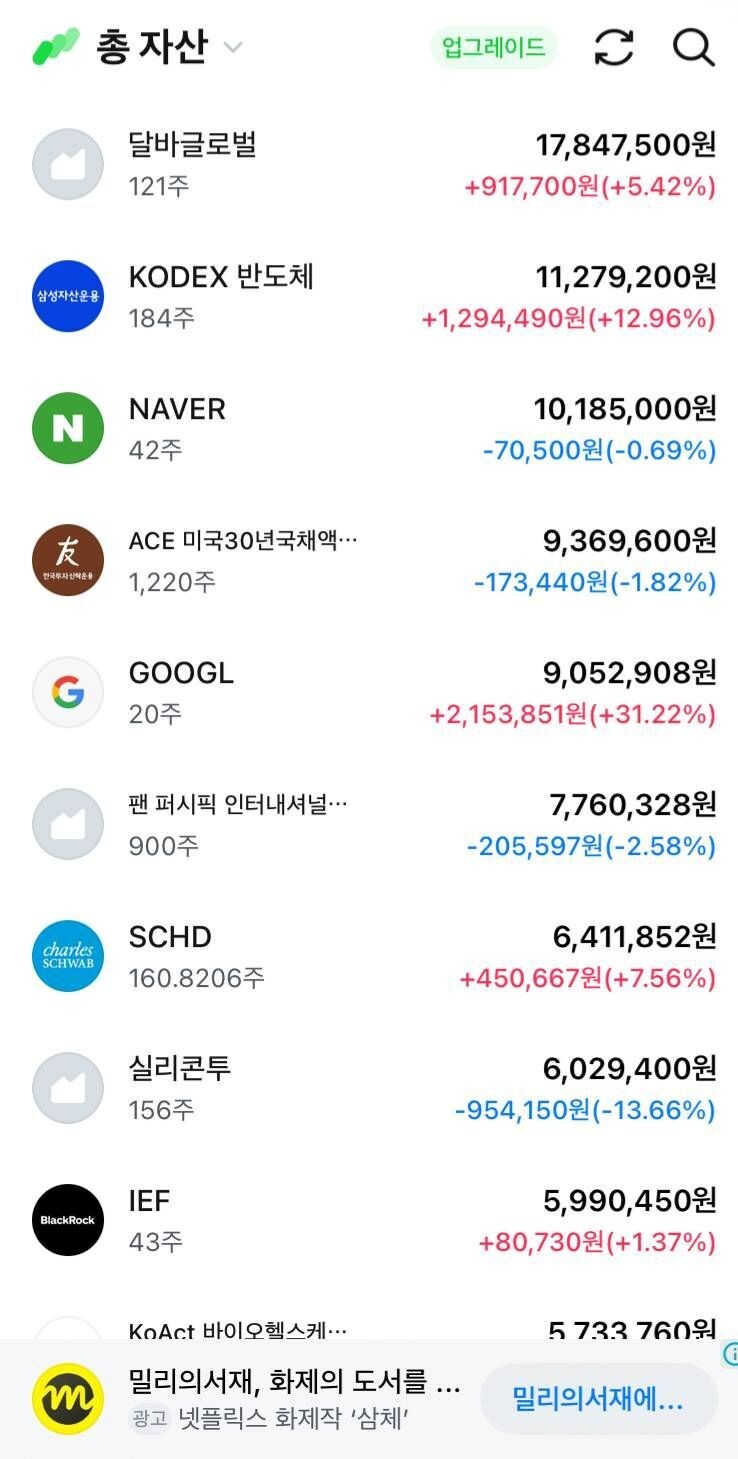Click the Google logo next to GOOGL
This screenshot has width=738, height=1459.
pyautogui.click(x=68, y=692)
